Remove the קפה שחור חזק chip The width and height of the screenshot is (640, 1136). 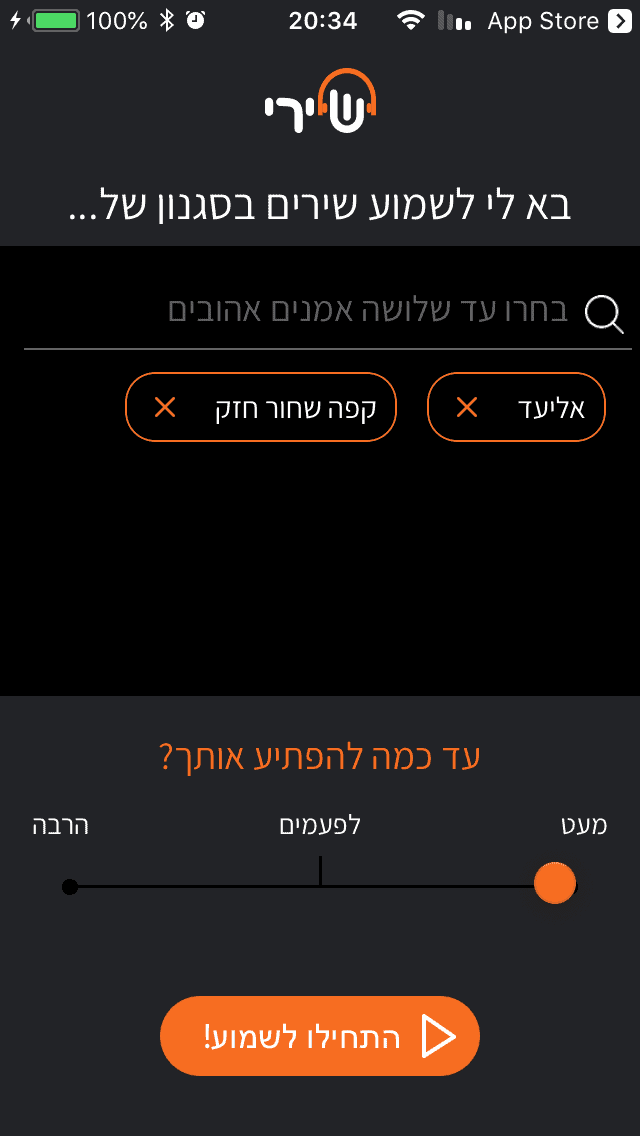[x=165, y=408]
